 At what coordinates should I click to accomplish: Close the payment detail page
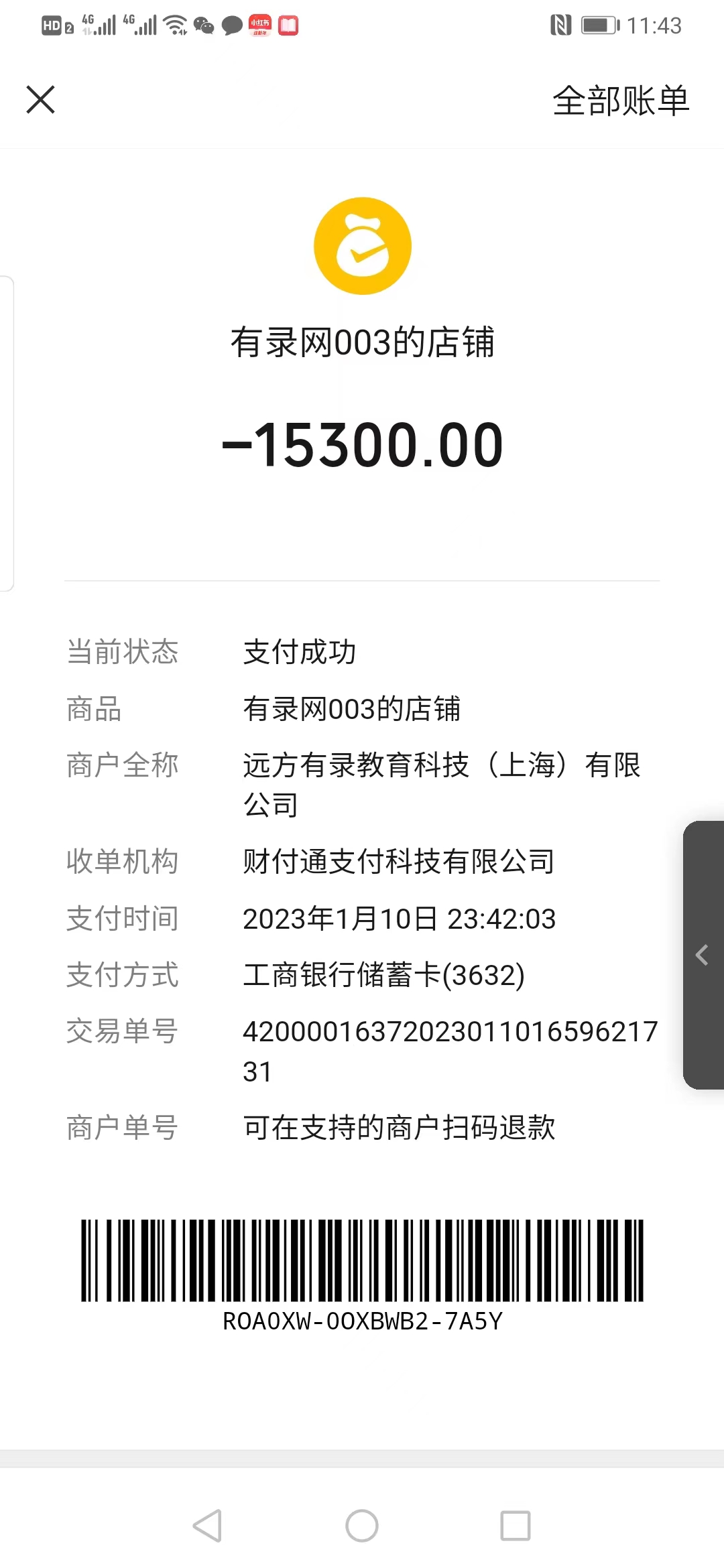tap(40, 100)
